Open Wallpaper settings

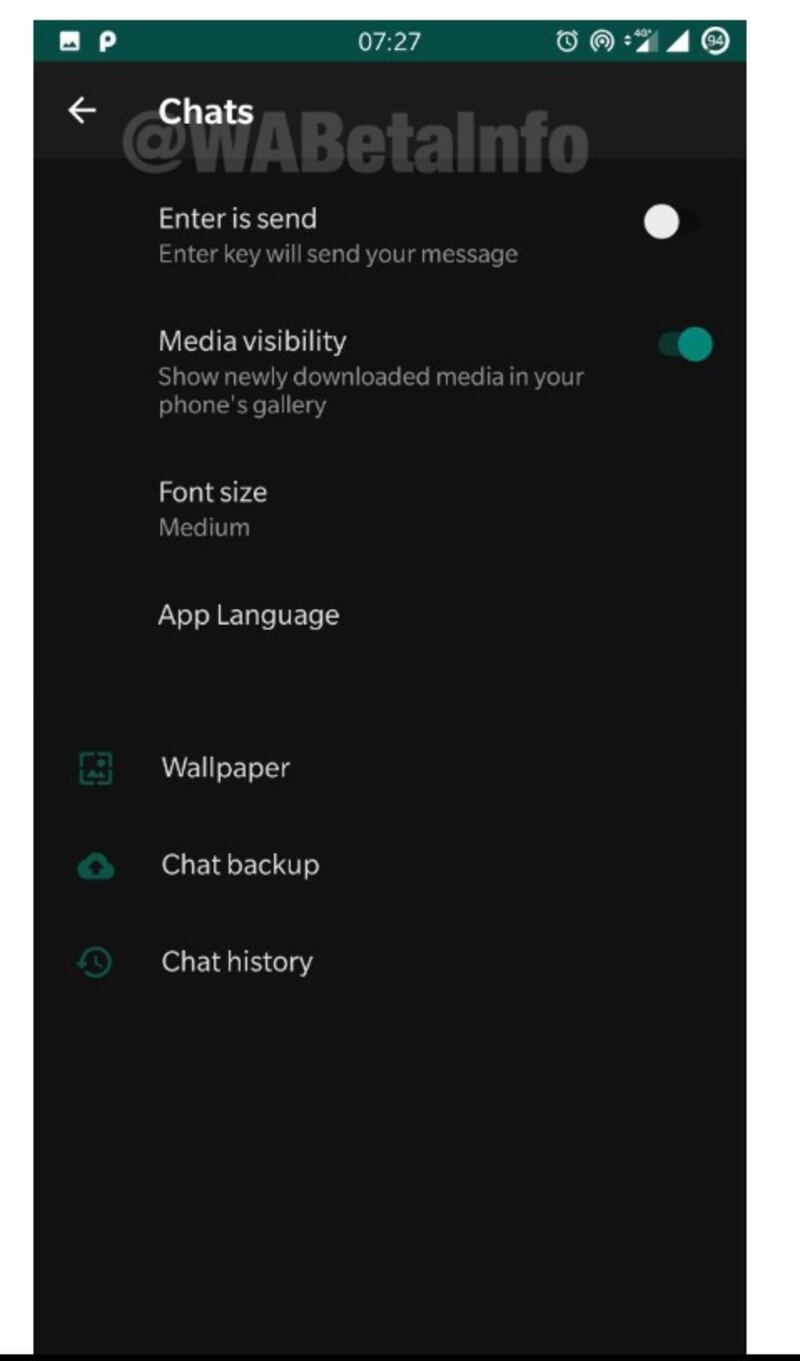click(390, 768)
